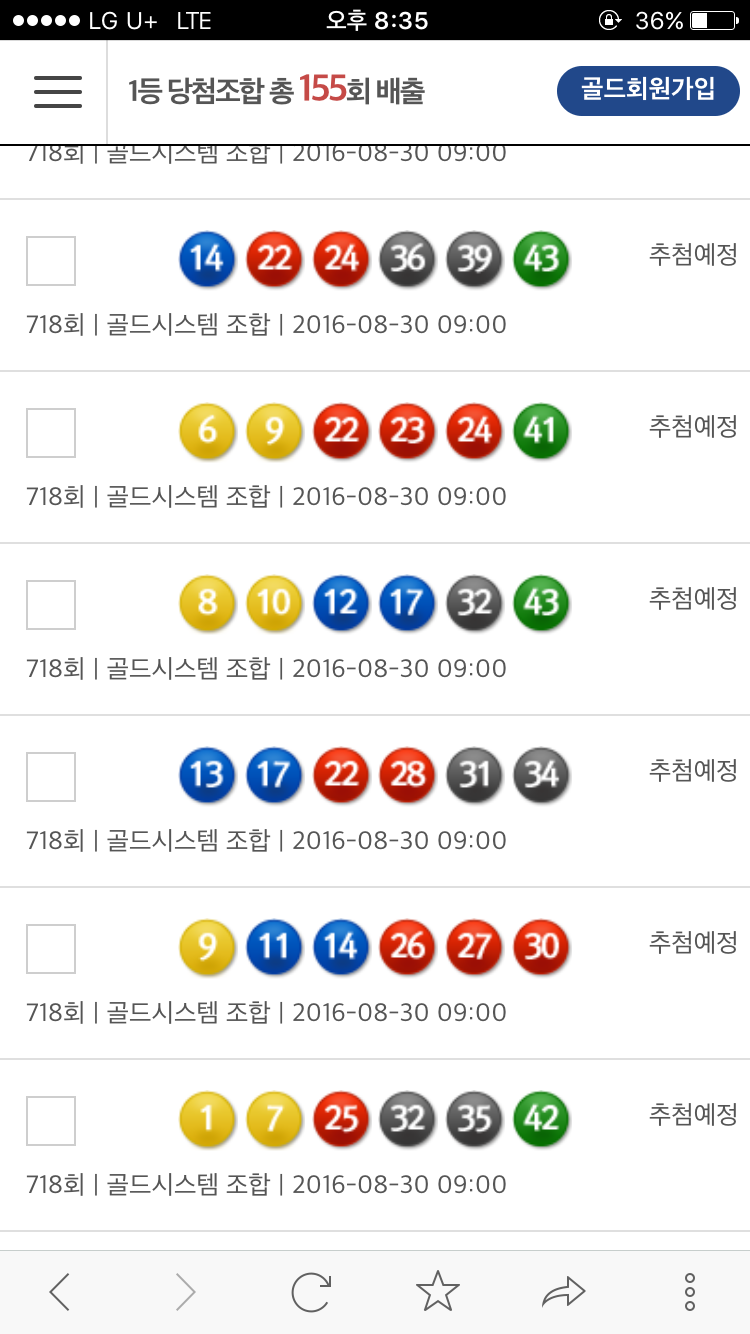Go back to the previous page

(x=60, y=1292)
